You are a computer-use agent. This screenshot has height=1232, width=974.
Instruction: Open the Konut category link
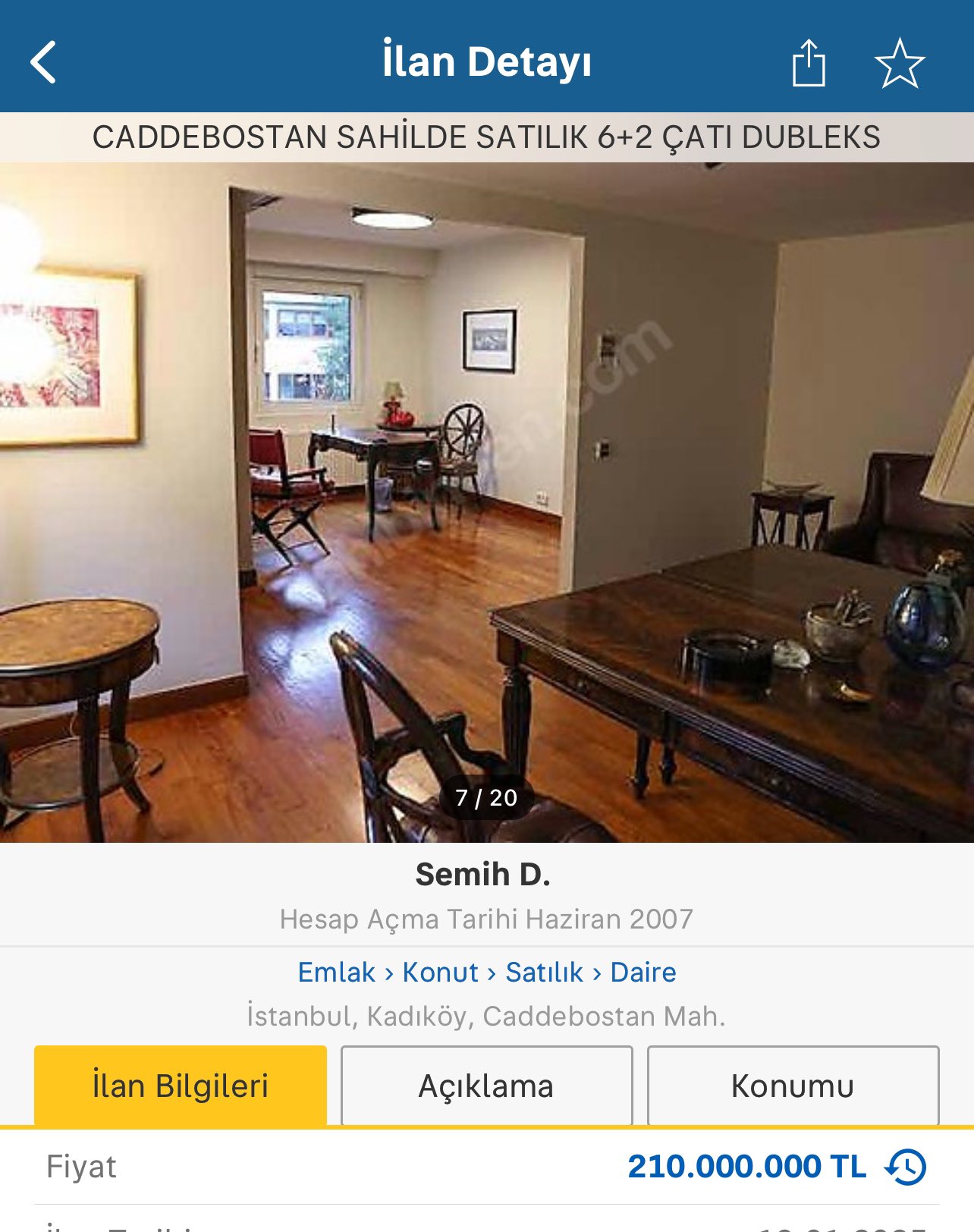point(440,973)
